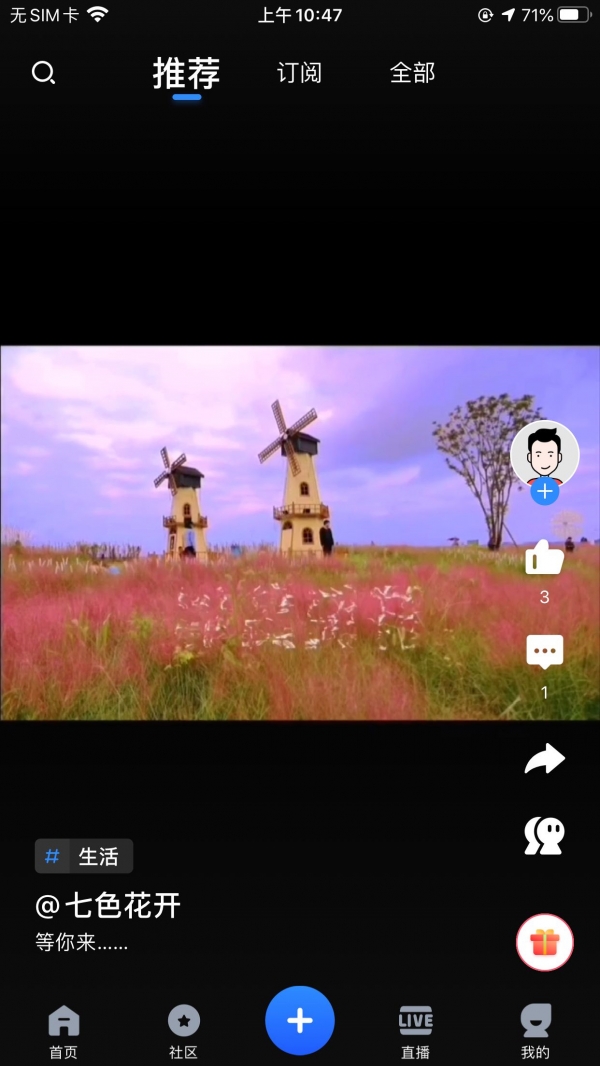Open the 社区 community tab
Screen dimensions: 600x1066
pos(183,1032)
